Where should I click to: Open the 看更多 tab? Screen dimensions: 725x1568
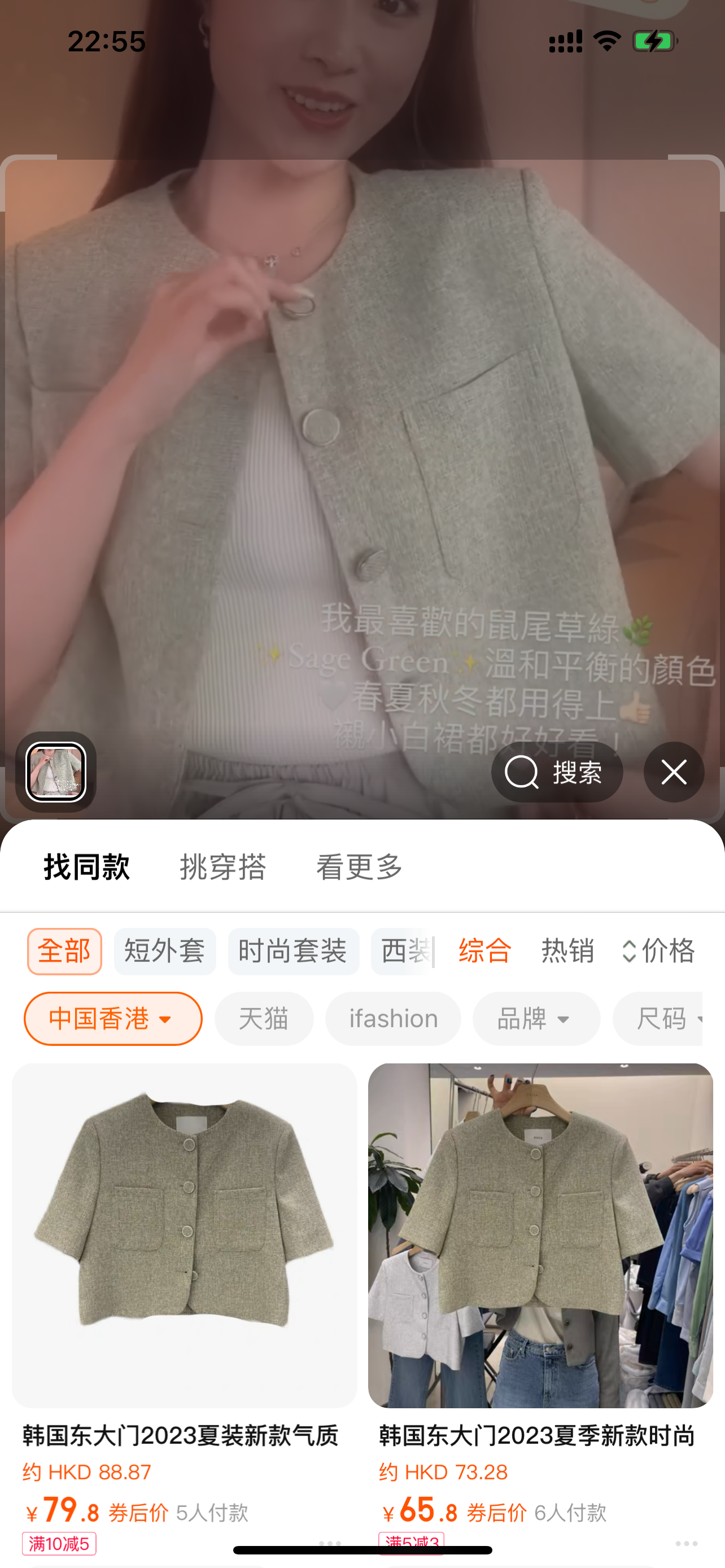coord(359,867)
